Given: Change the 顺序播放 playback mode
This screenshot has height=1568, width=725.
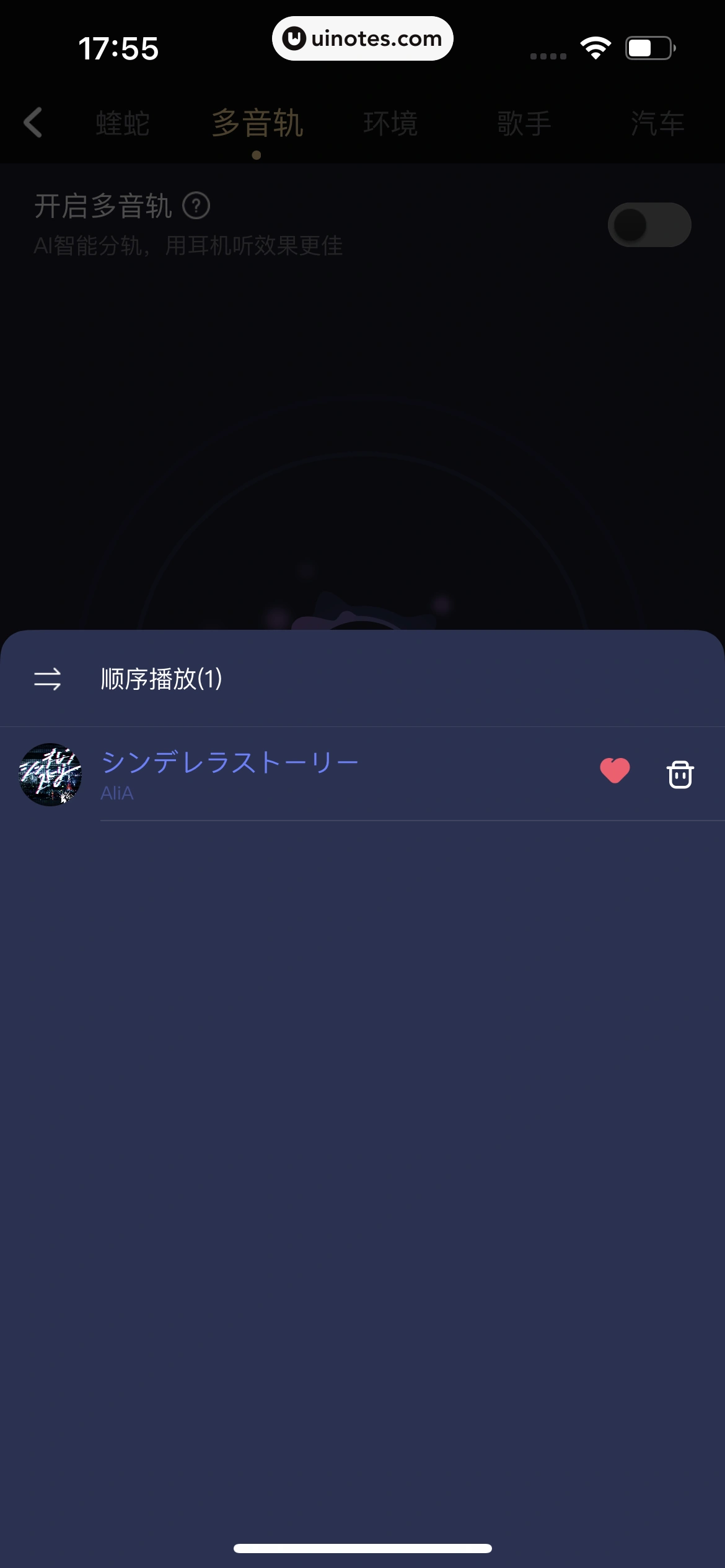Looking at the screenshot, I should [x=48, y=679].
